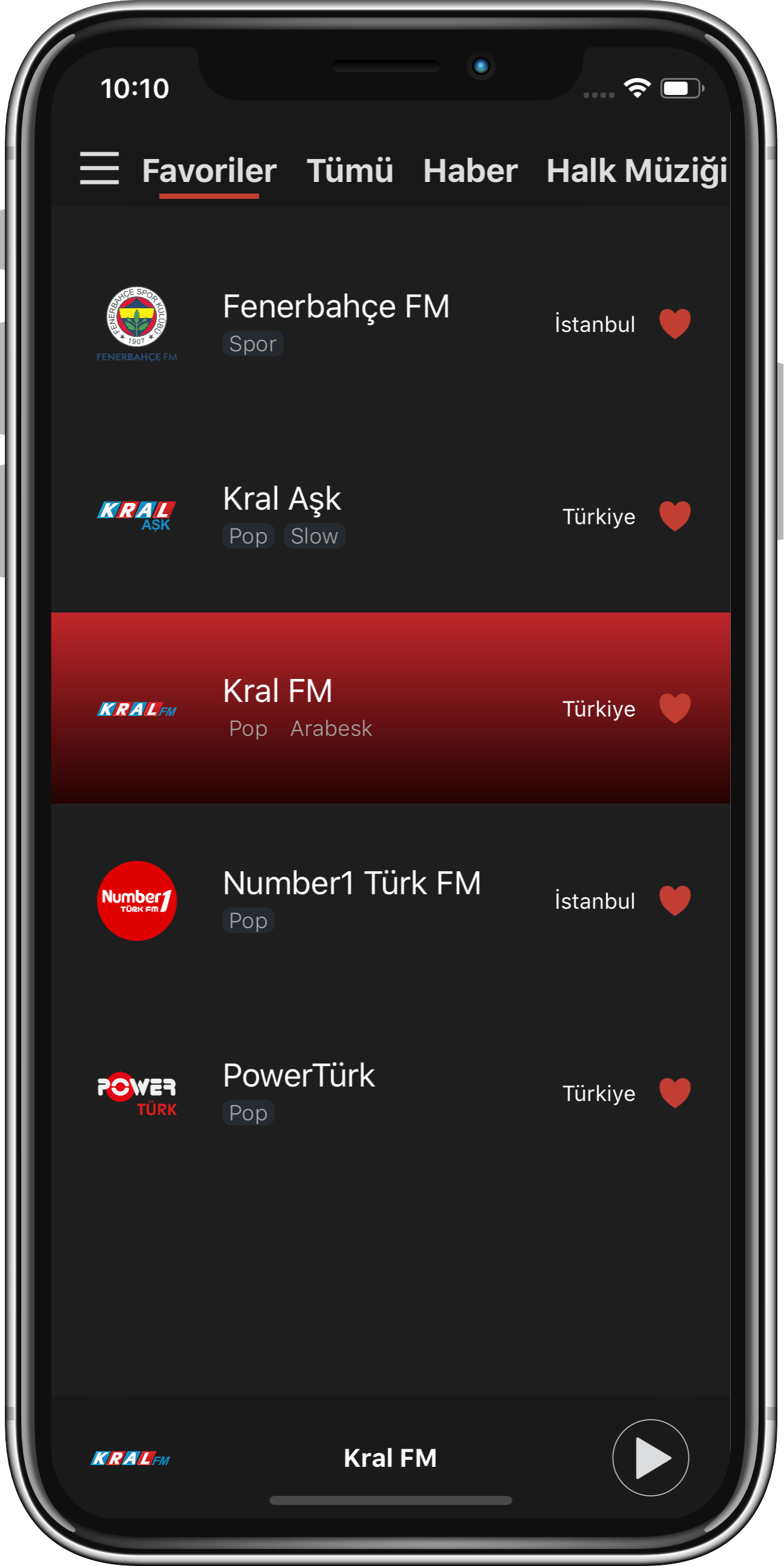Start playback of Kral FM
The height and width of the screenshot is (1566, 784).
[x=650, y=1457]
